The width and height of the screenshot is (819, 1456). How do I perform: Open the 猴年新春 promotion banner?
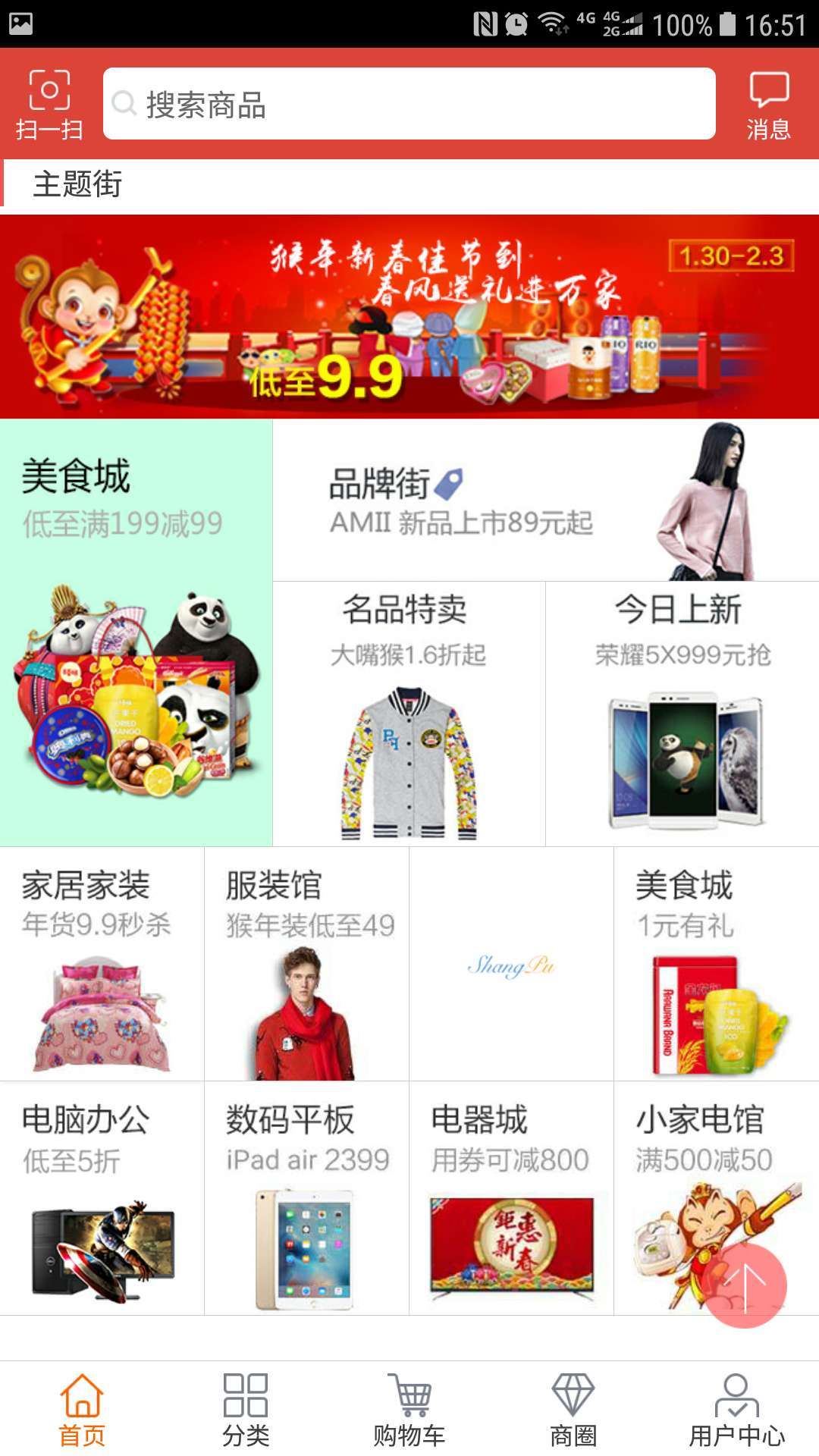(x=409, y=316)
